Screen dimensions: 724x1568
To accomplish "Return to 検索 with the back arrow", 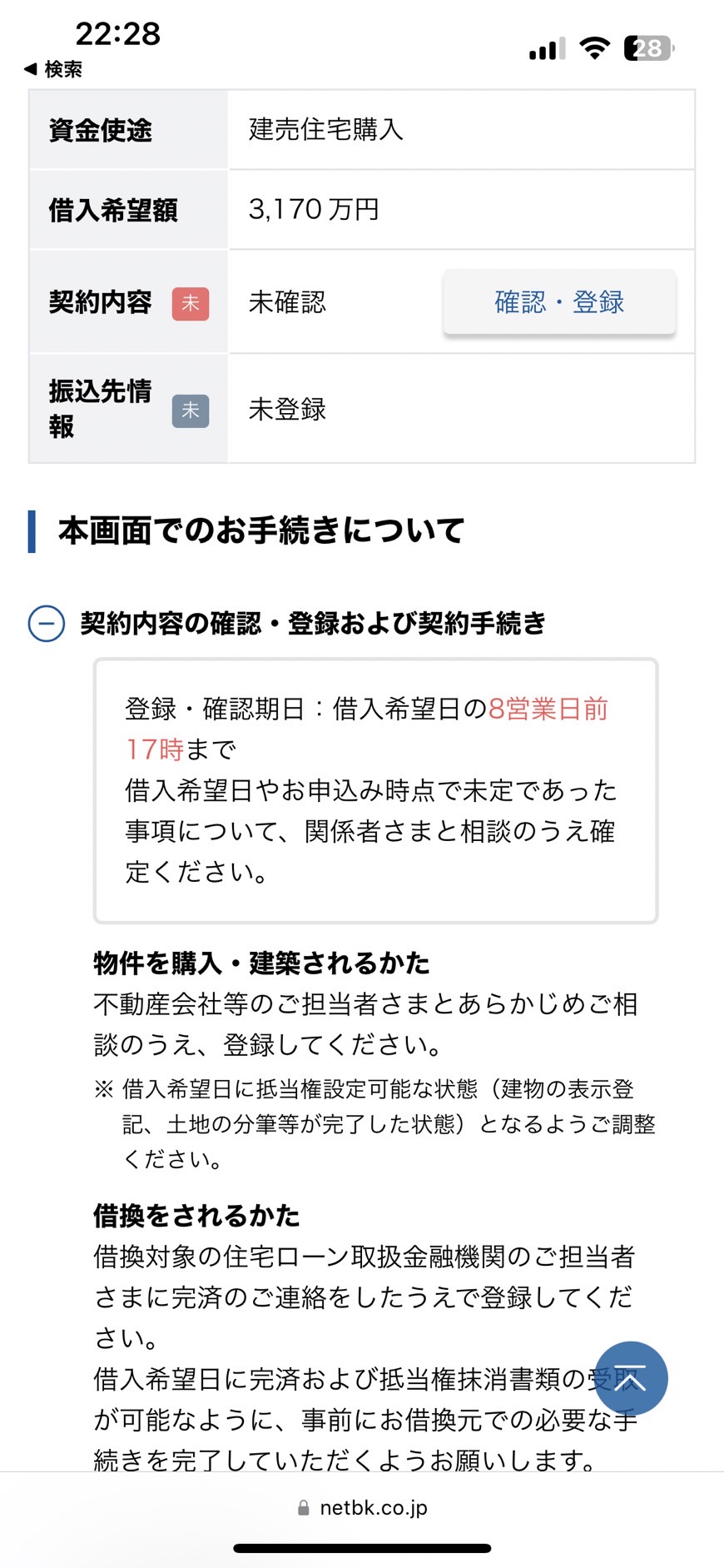I will [x=53, y=69].
